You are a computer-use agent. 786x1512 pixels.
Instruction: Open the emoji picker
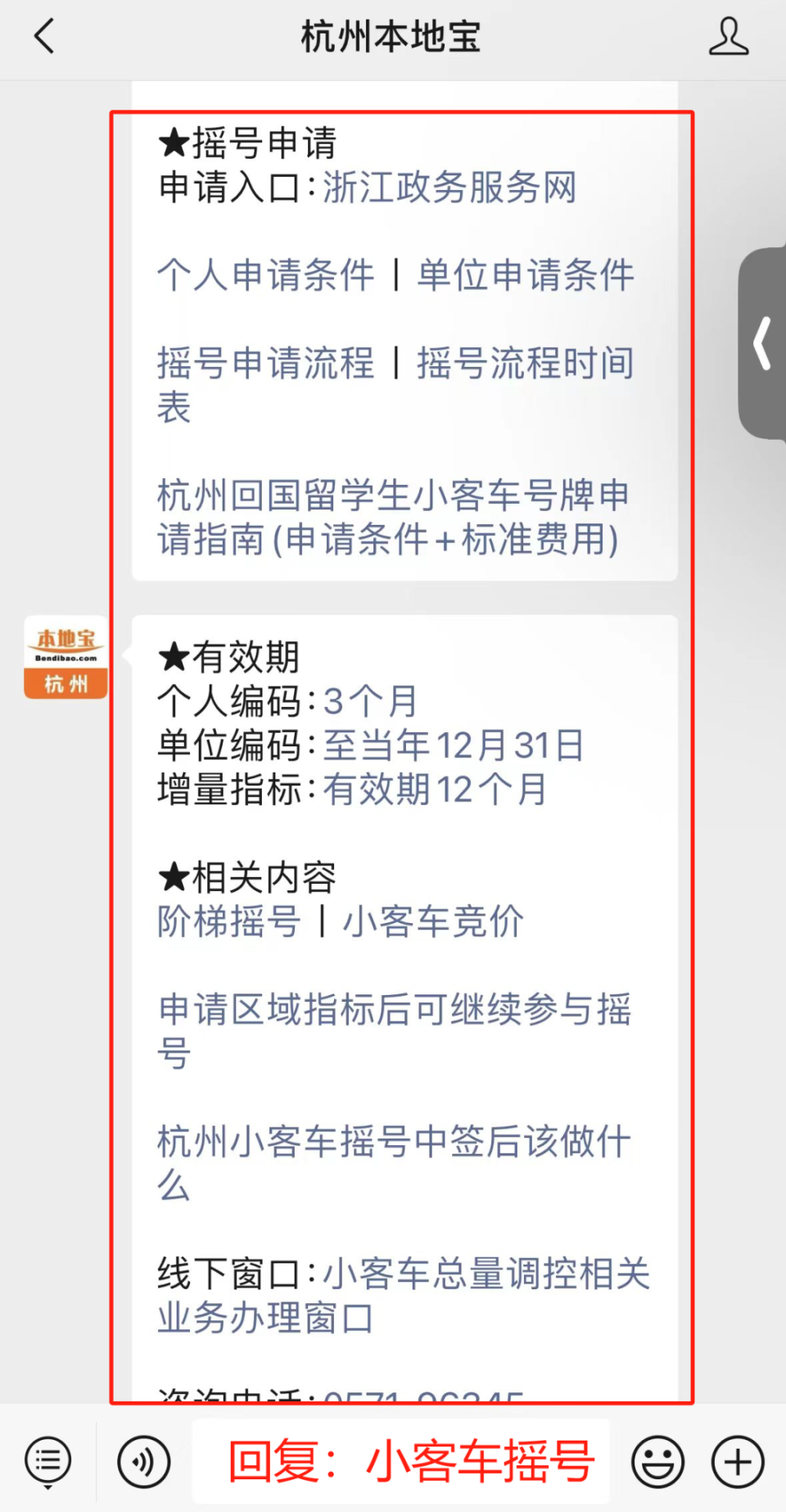click(x=657, y=1461)
